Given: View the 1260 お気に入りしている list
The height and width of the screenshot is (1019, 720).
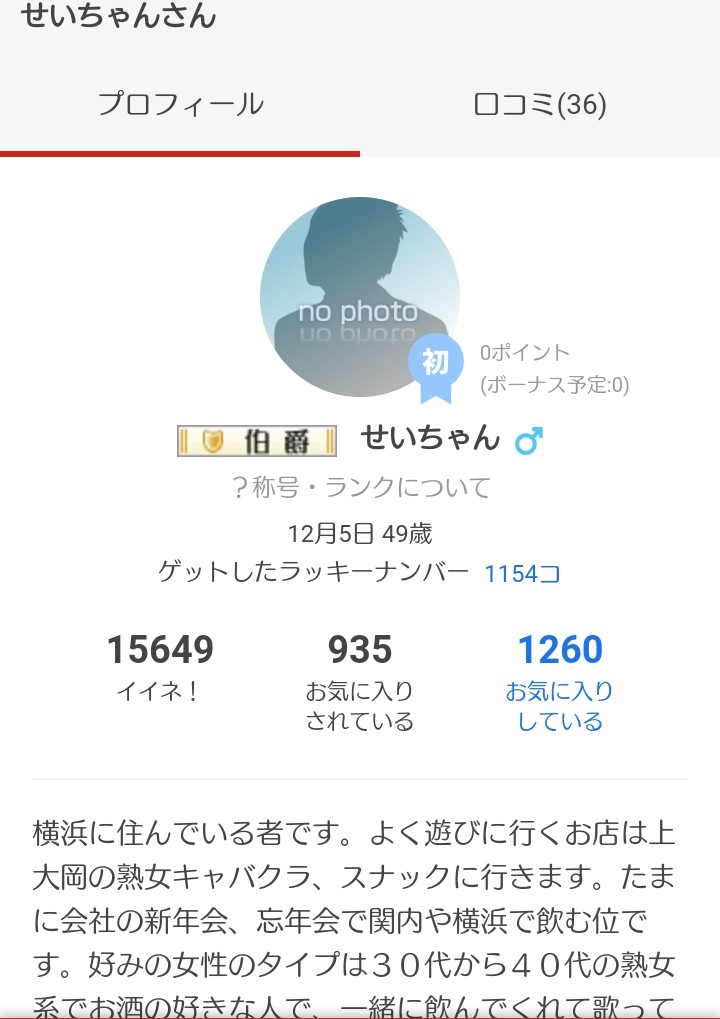Looking at the screenshot, I should tap(559, 683).
